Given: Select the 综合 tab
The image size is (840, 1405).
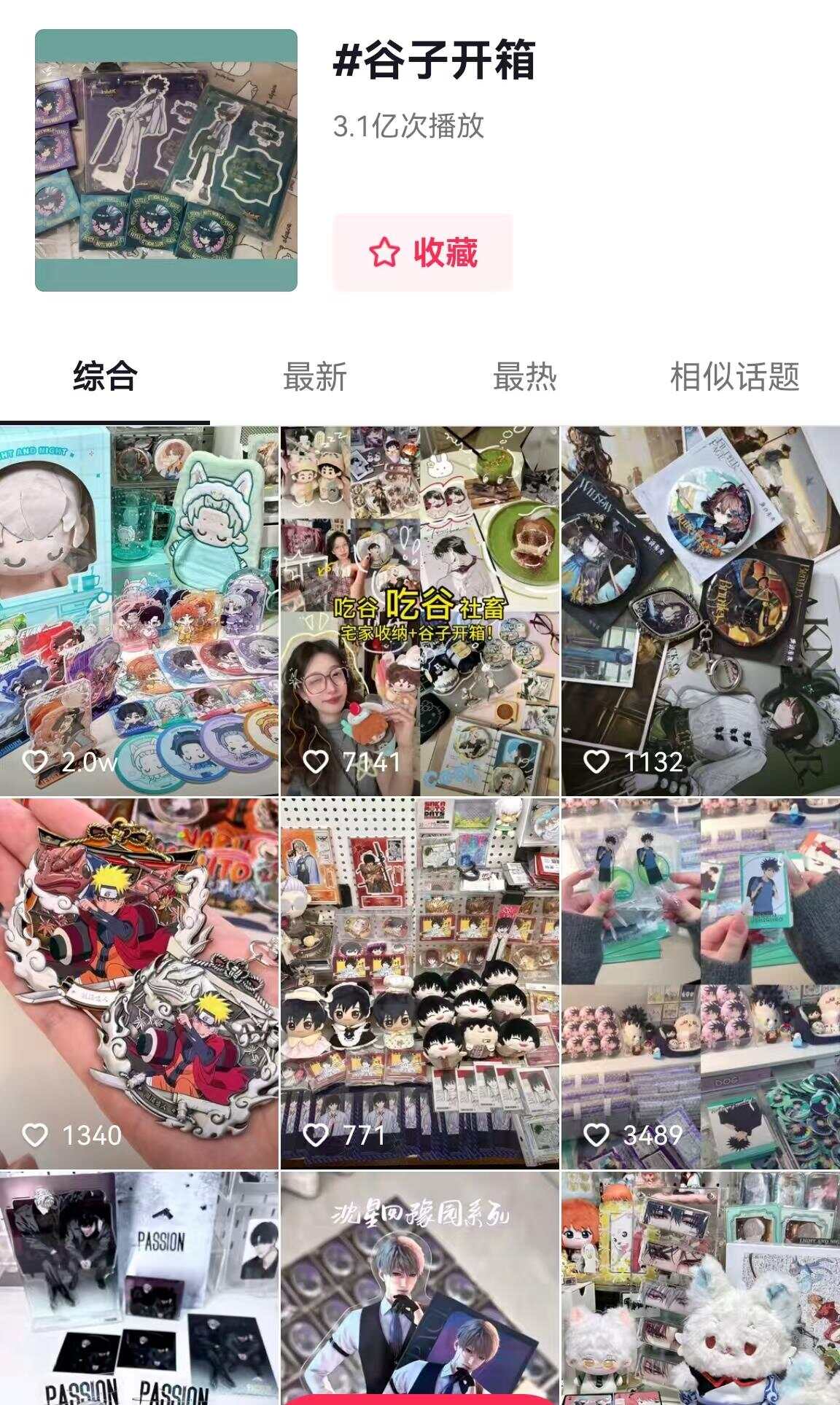Looking at the screenshot, I should click(x=105, y=377).
